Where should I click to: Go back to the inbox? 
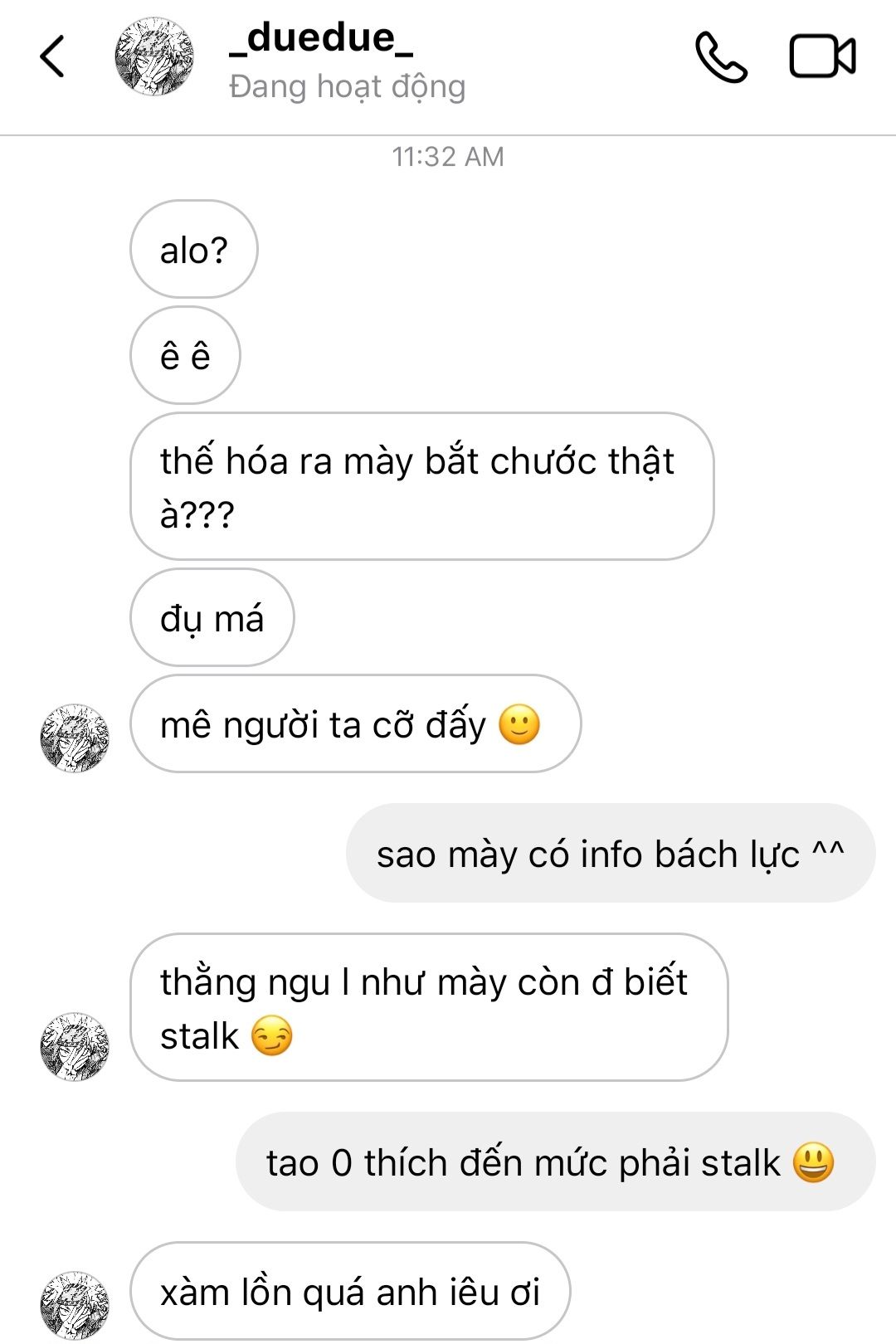(52, 56)
